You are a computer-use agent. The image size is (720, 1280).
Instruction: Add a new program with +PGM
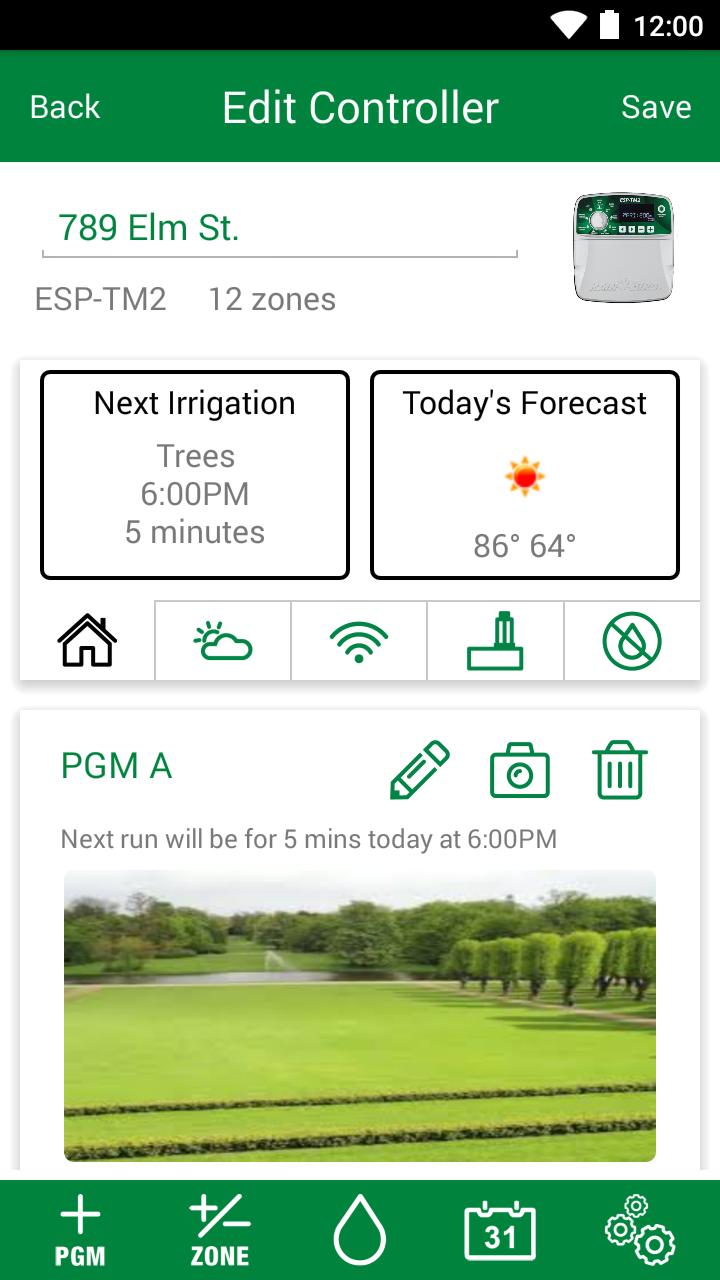click(80, 1230)
